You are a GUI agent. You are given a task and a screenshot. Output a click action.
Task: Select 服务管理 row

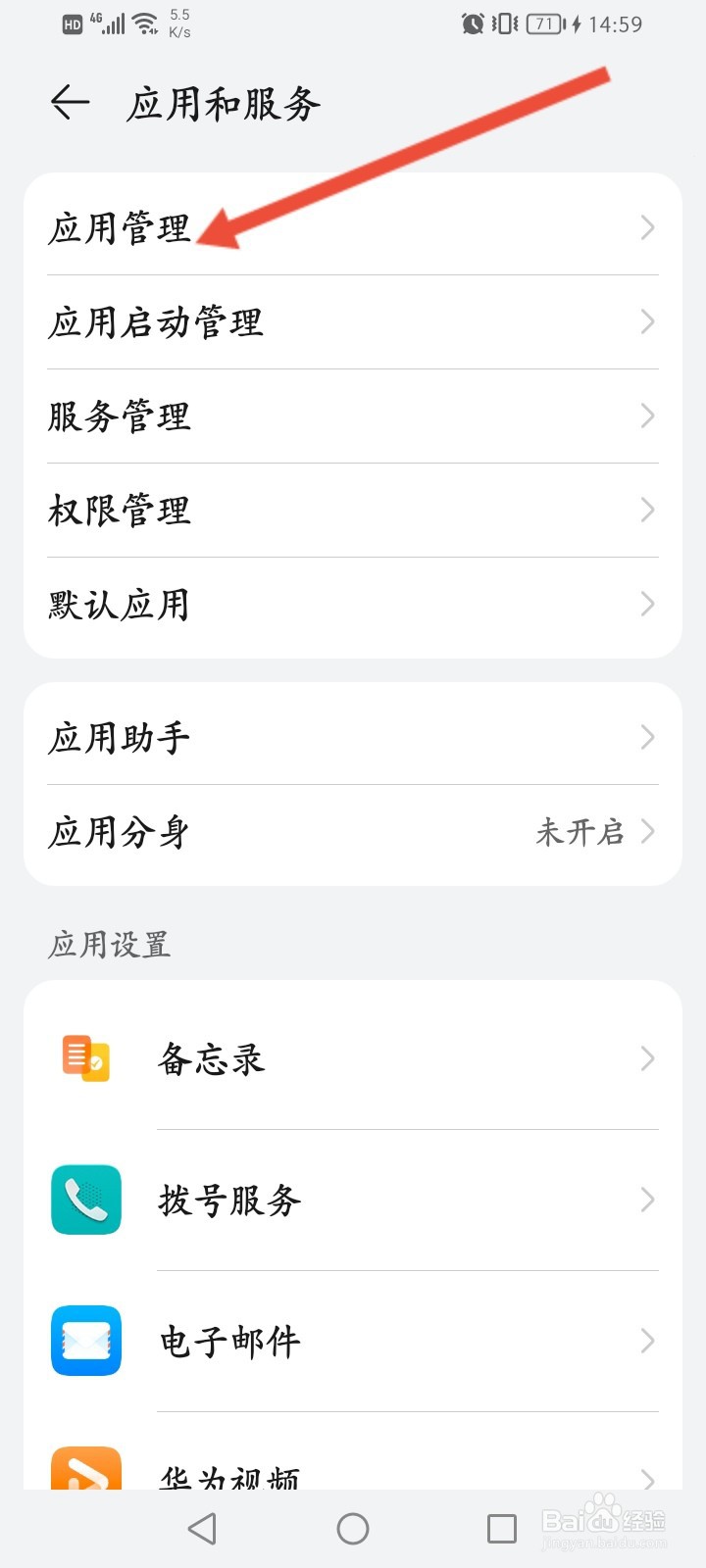(353, 416)
